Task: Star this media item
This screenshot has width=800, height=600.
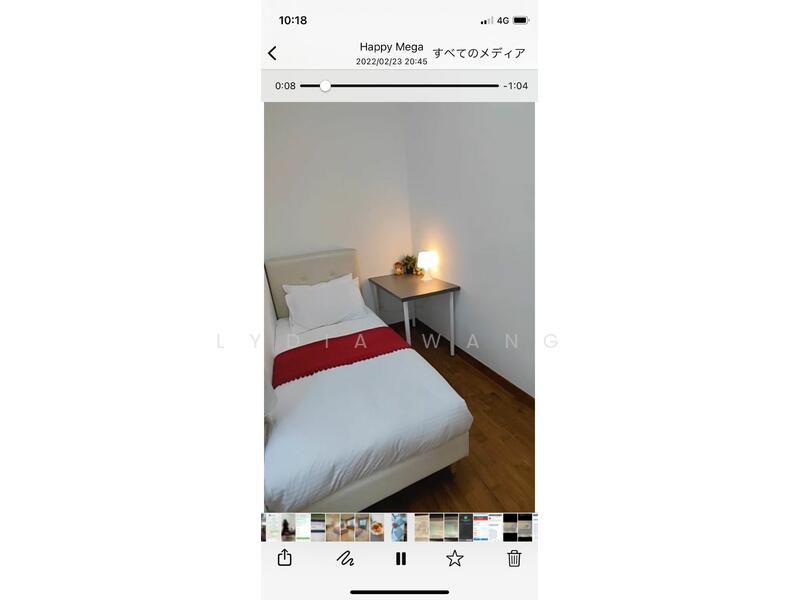Action: (x=455, y=558)
